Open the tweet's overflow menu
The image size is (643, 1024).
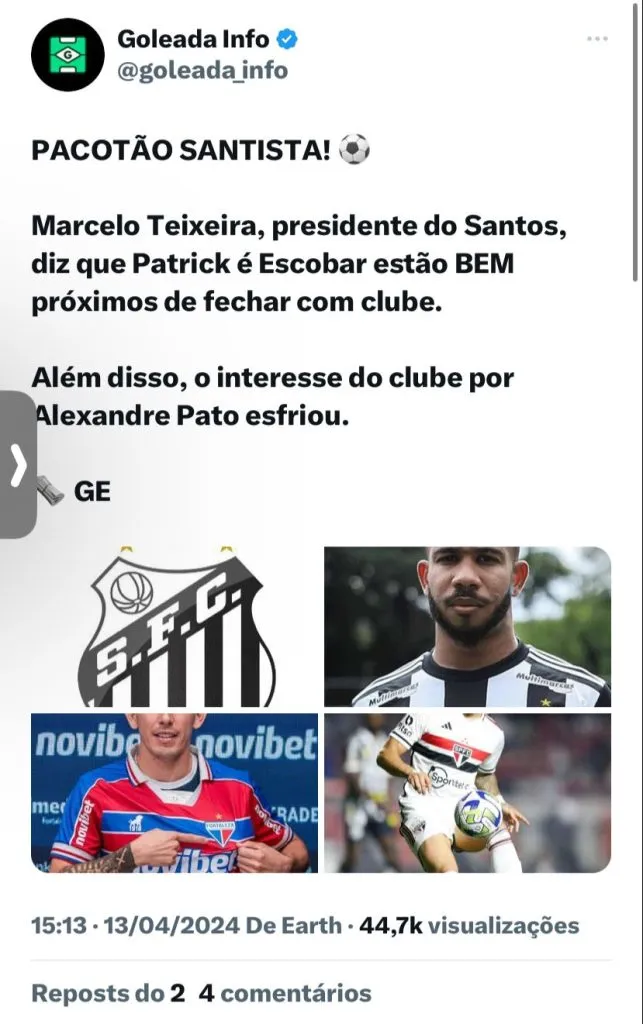pyautogui.click(x=597, y=39)
